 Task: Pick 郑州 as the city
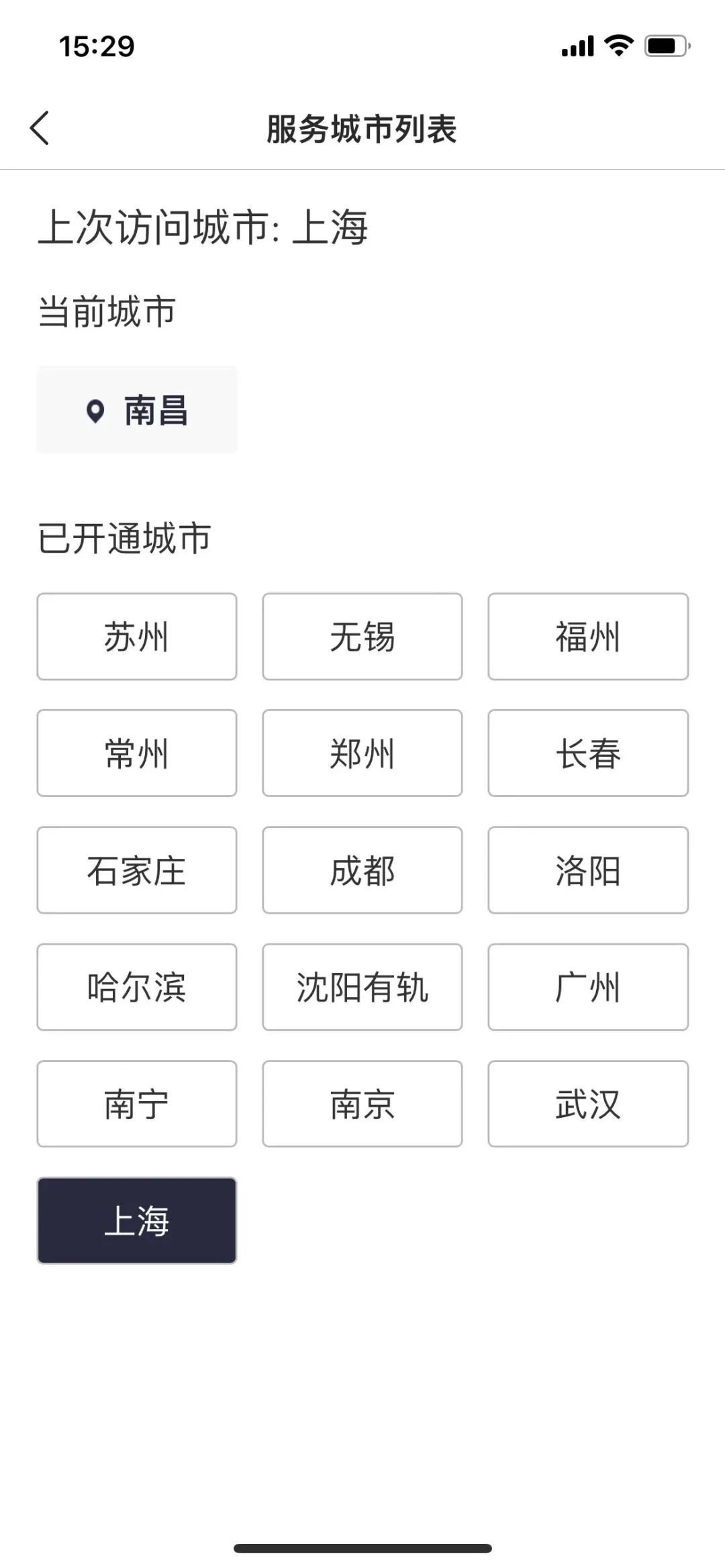(362, 753)
